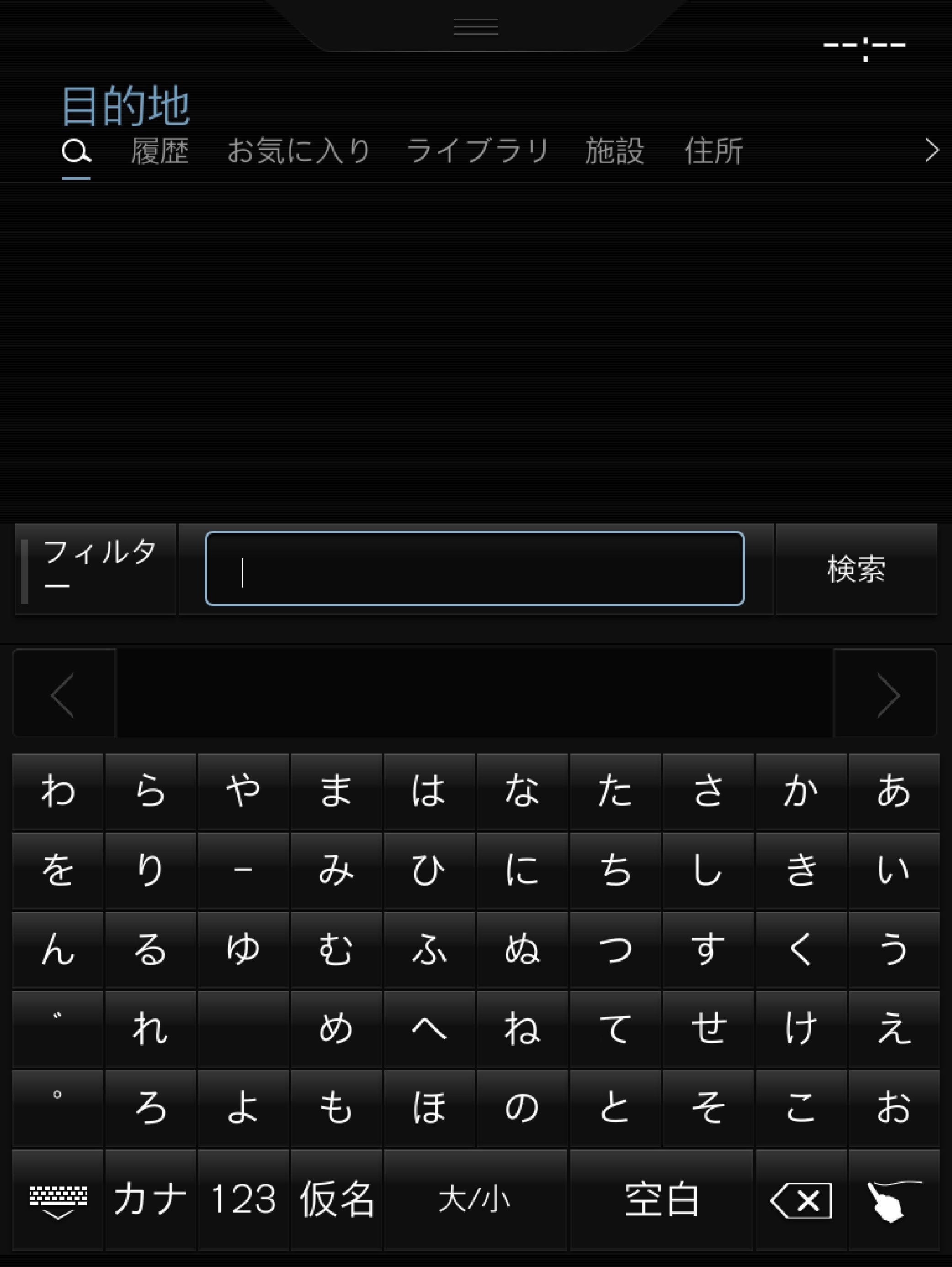Tap the フィルター button
The height and width of the screenshot is (1267, 952).
pos(95,569)
